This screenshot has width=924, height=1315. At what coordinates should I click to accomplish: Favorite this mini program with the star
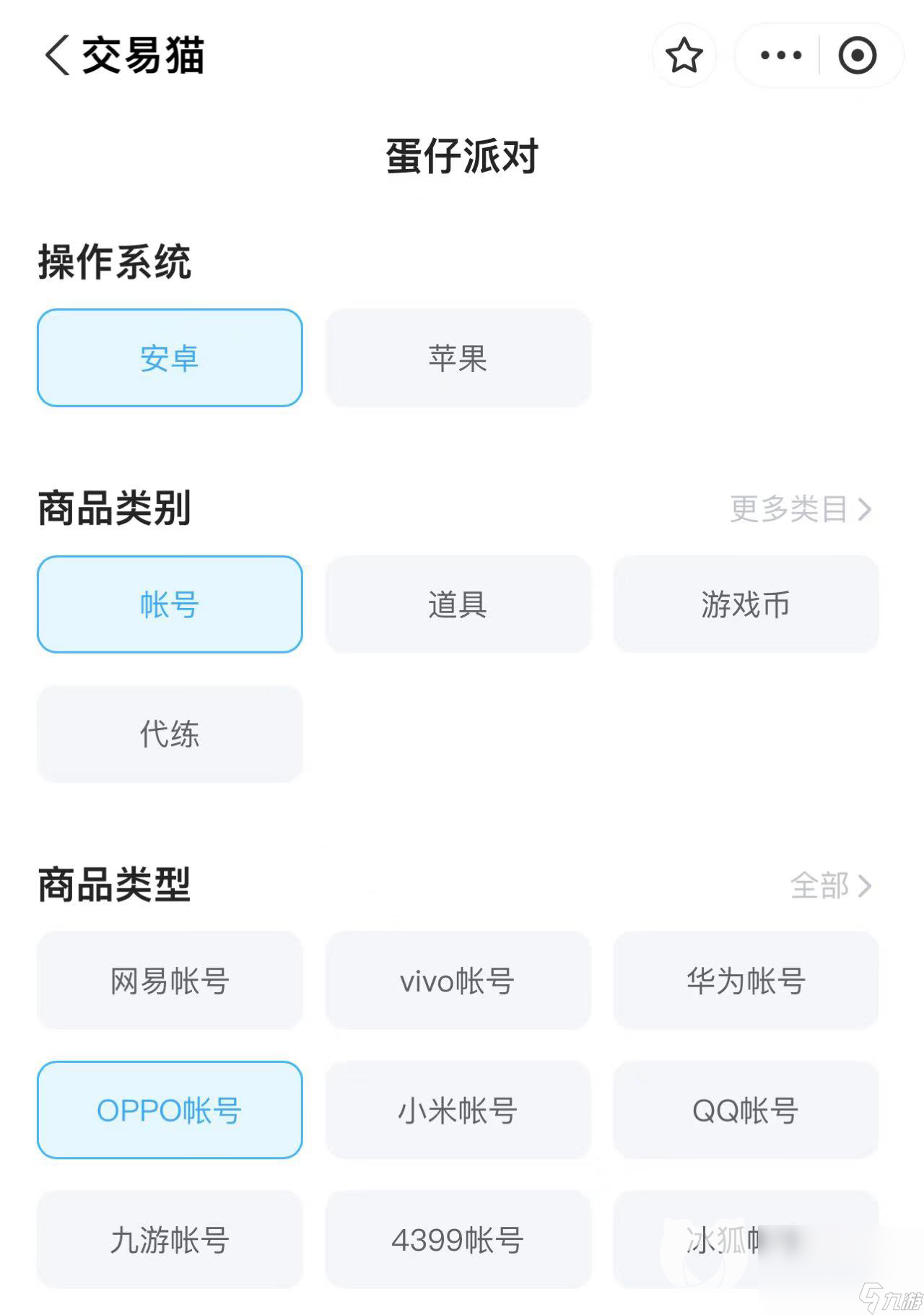(x=684, y=56)
